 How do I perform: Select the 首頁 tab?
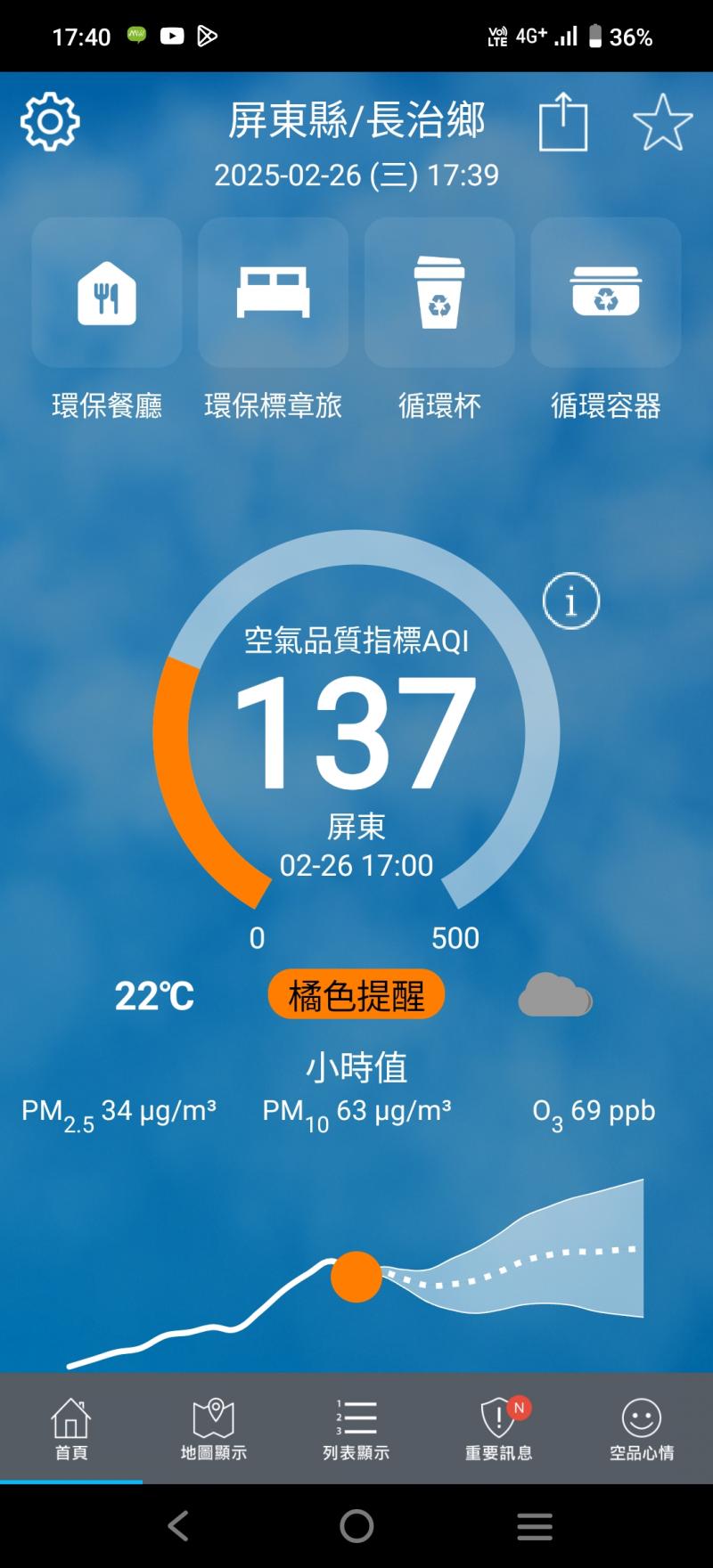coord(71,1427)
